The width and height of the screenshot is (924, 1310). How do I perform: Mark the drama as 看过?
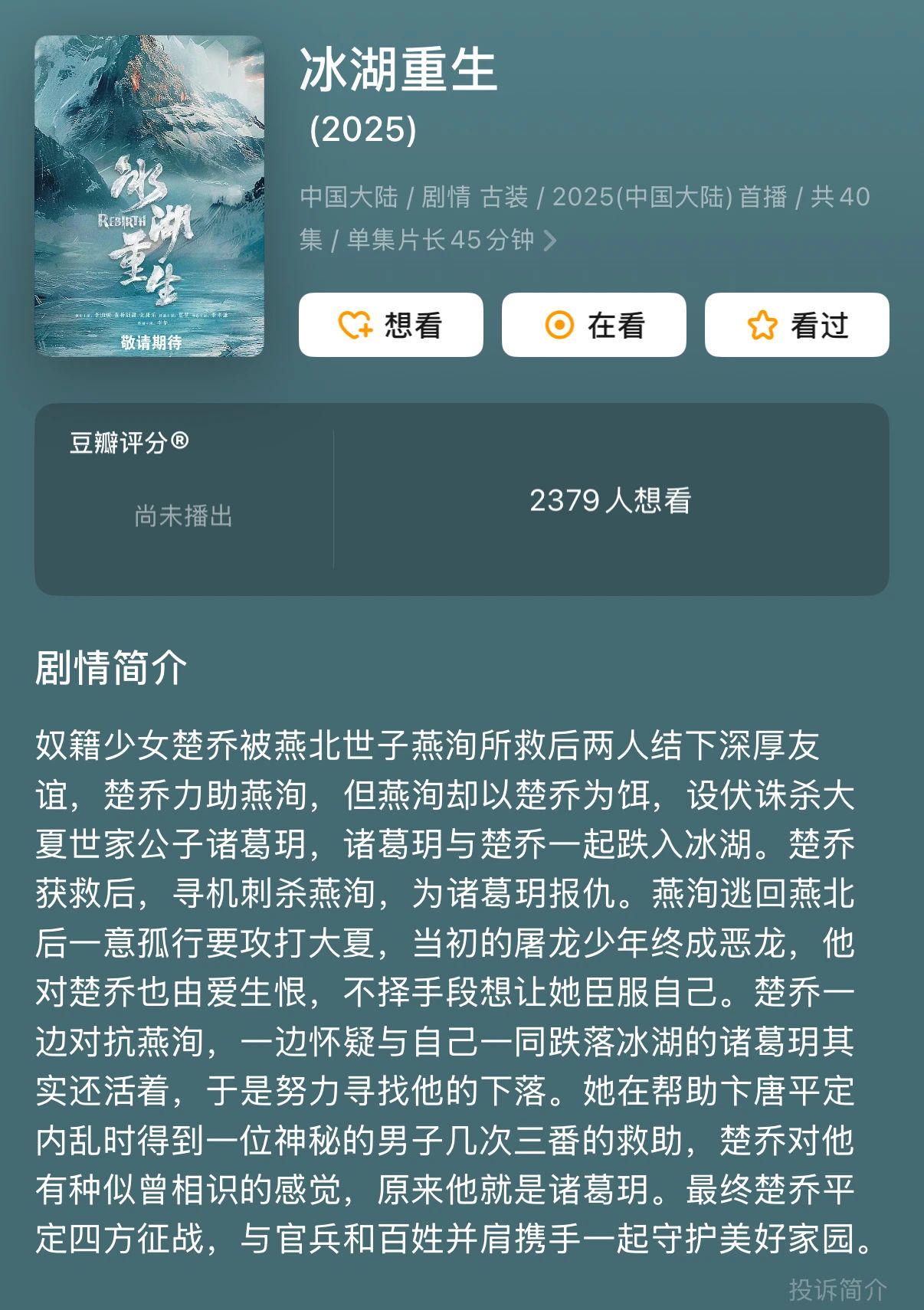pos(797,325)
